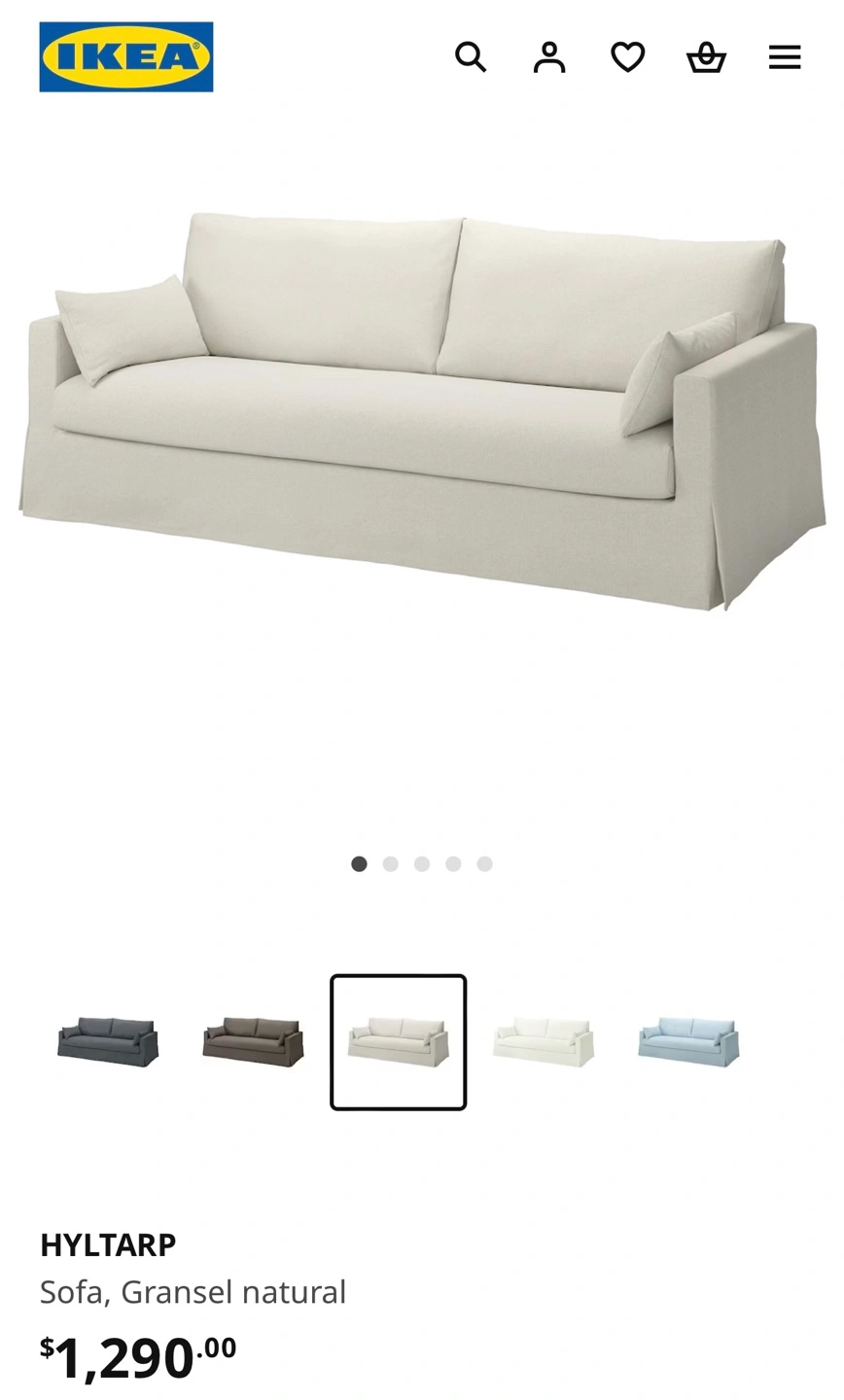Go to the IKEA home logo
The height and width of the screenshot is (1400, 844).
(x=126, y=57)
